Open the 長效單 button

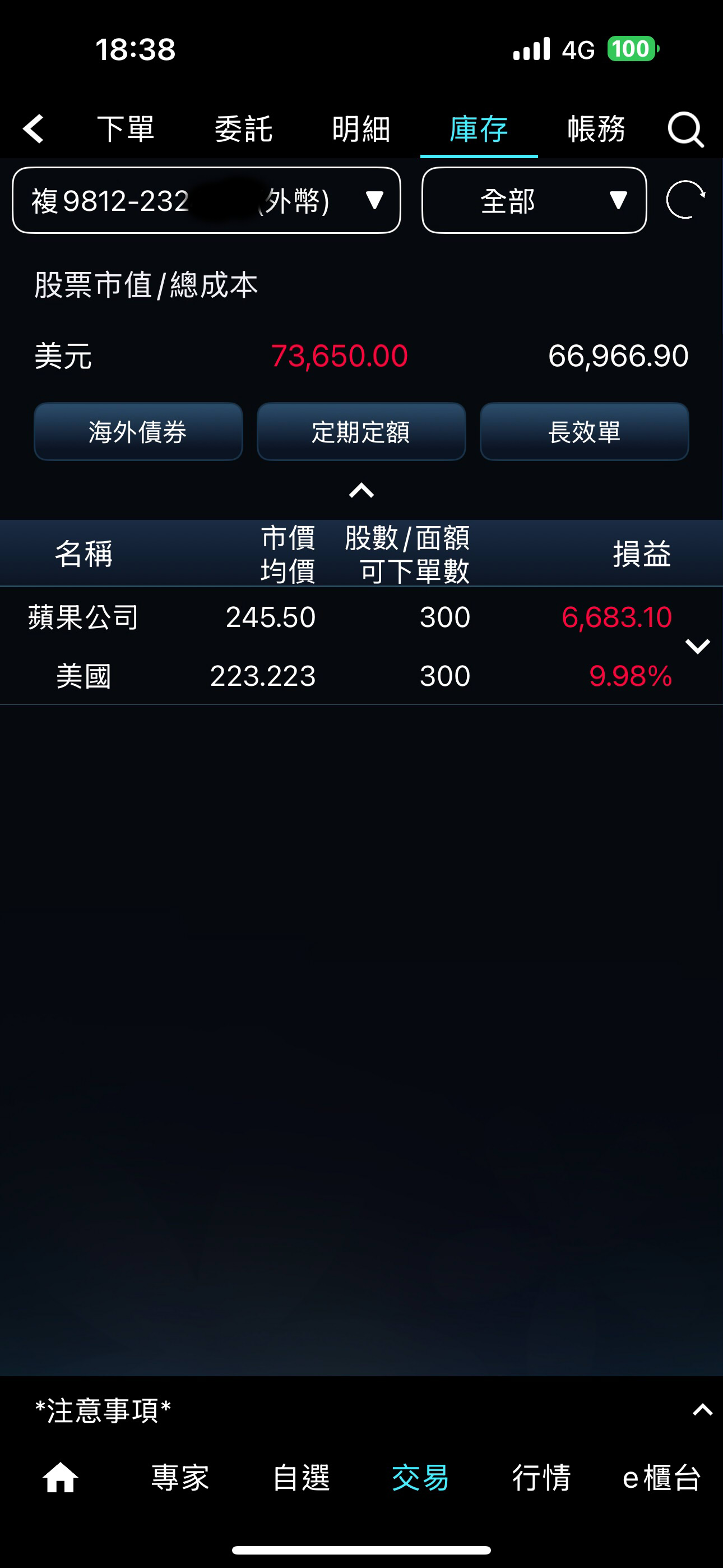(x=584, y=432)
